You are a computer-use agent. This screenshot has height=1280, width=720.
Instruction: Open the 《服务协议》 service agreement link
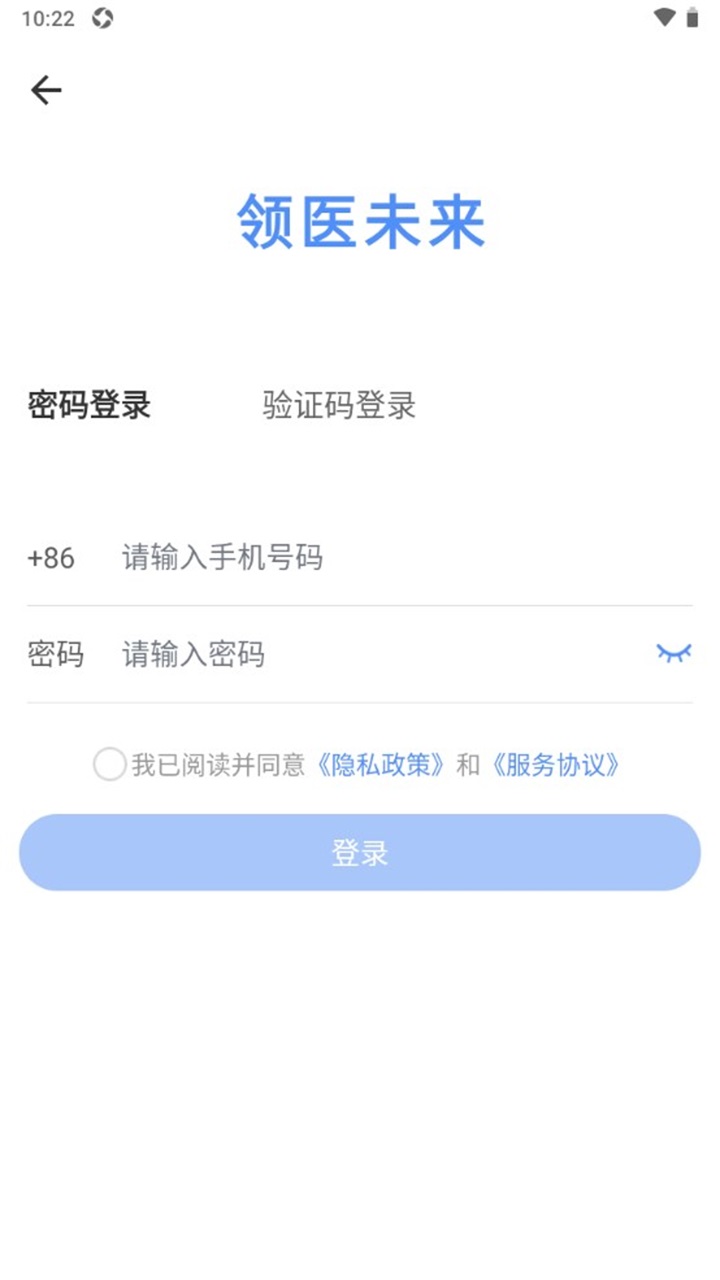point(556,764)
